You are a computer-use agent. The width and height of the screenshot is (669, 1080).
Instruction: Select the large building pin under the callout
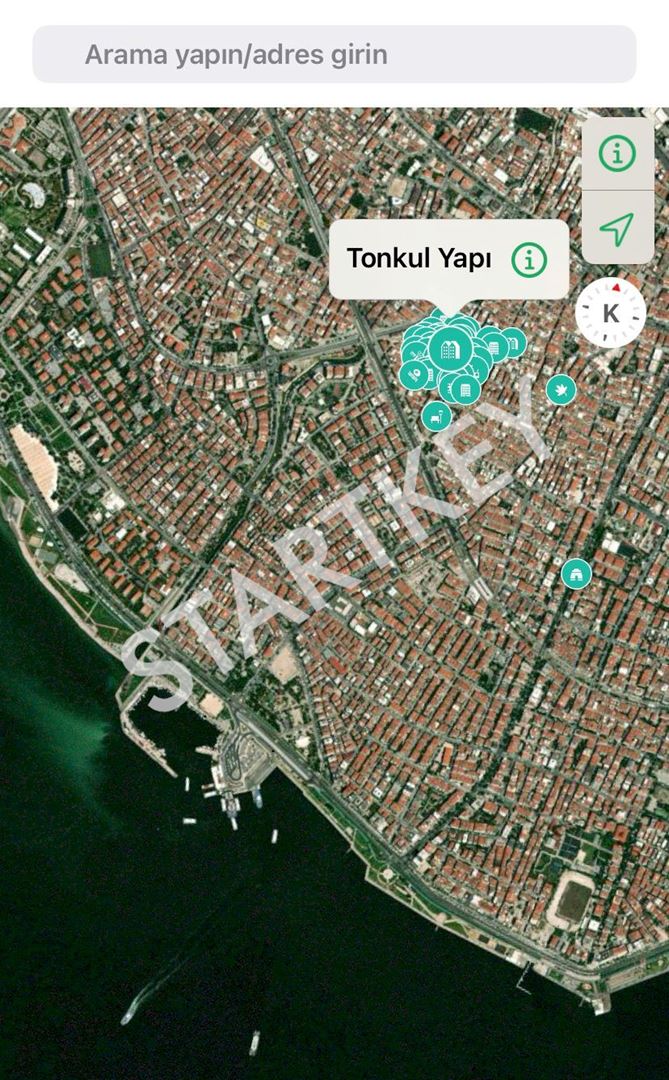click(x=449, y=349)
